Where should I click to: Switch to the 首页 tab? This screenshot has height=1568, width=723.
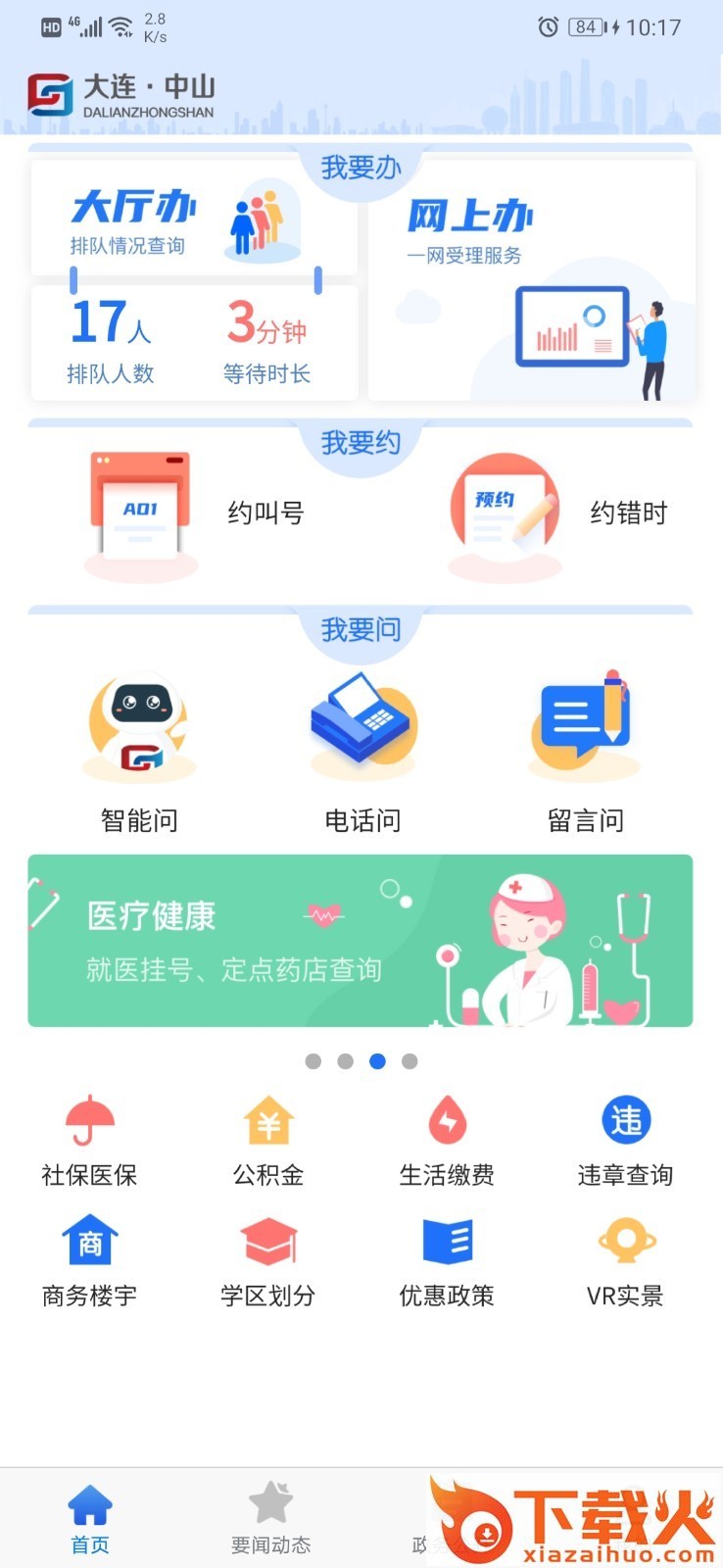point(90,1519)
